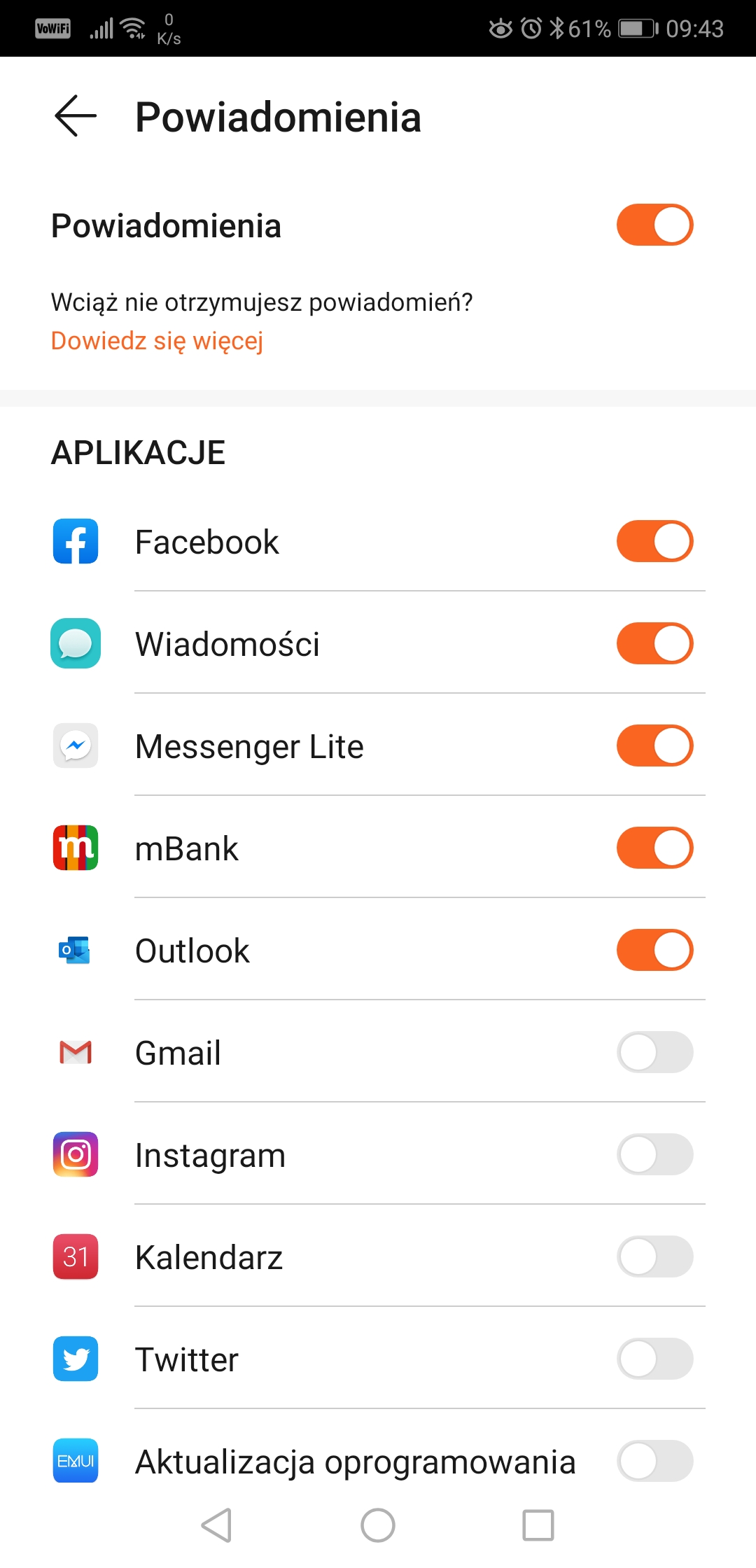The width and height of the screenshot is (756, 1568).
Task: Switch on Twitter notifications
Action: pyautogui.click(x=654, y=1359)
